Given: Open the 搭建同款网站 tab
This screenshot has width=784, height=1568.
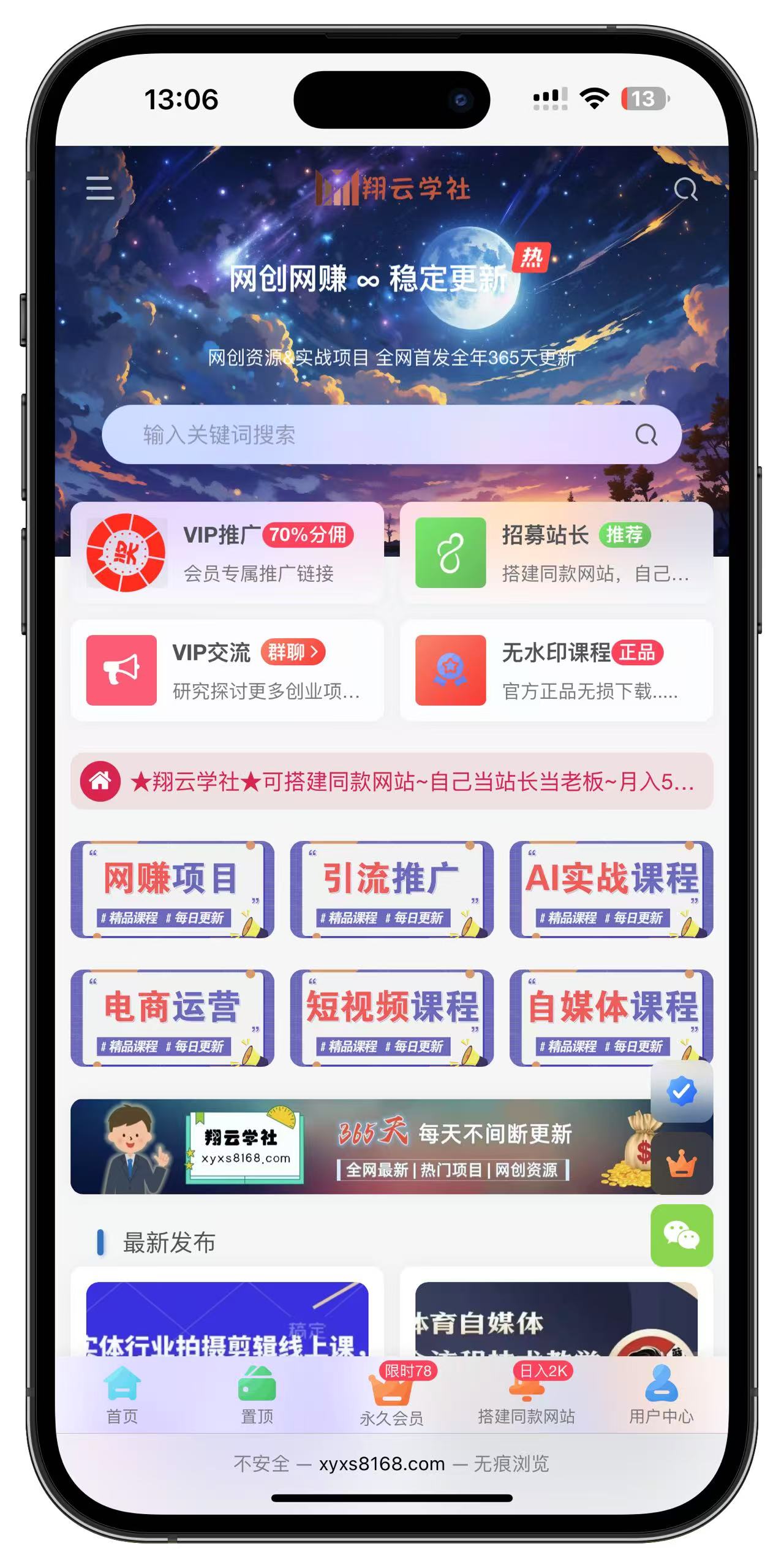Looking at the screenshot, I should coord(526,1396).
